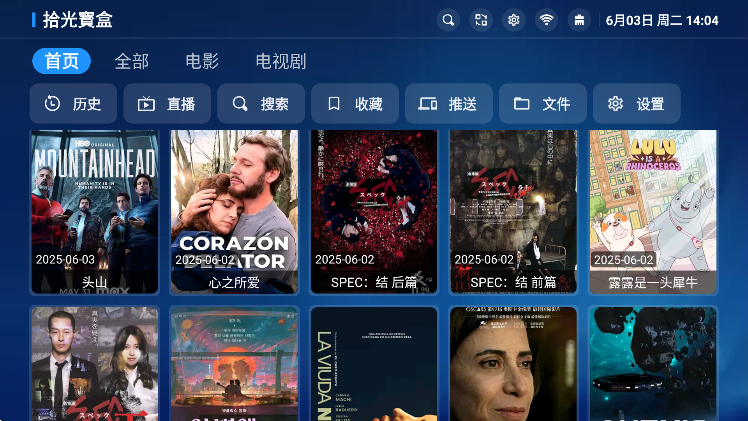Screen dimensions: 748x421
Task: Open 历史 watch history
Action: (x=73, y=104)
